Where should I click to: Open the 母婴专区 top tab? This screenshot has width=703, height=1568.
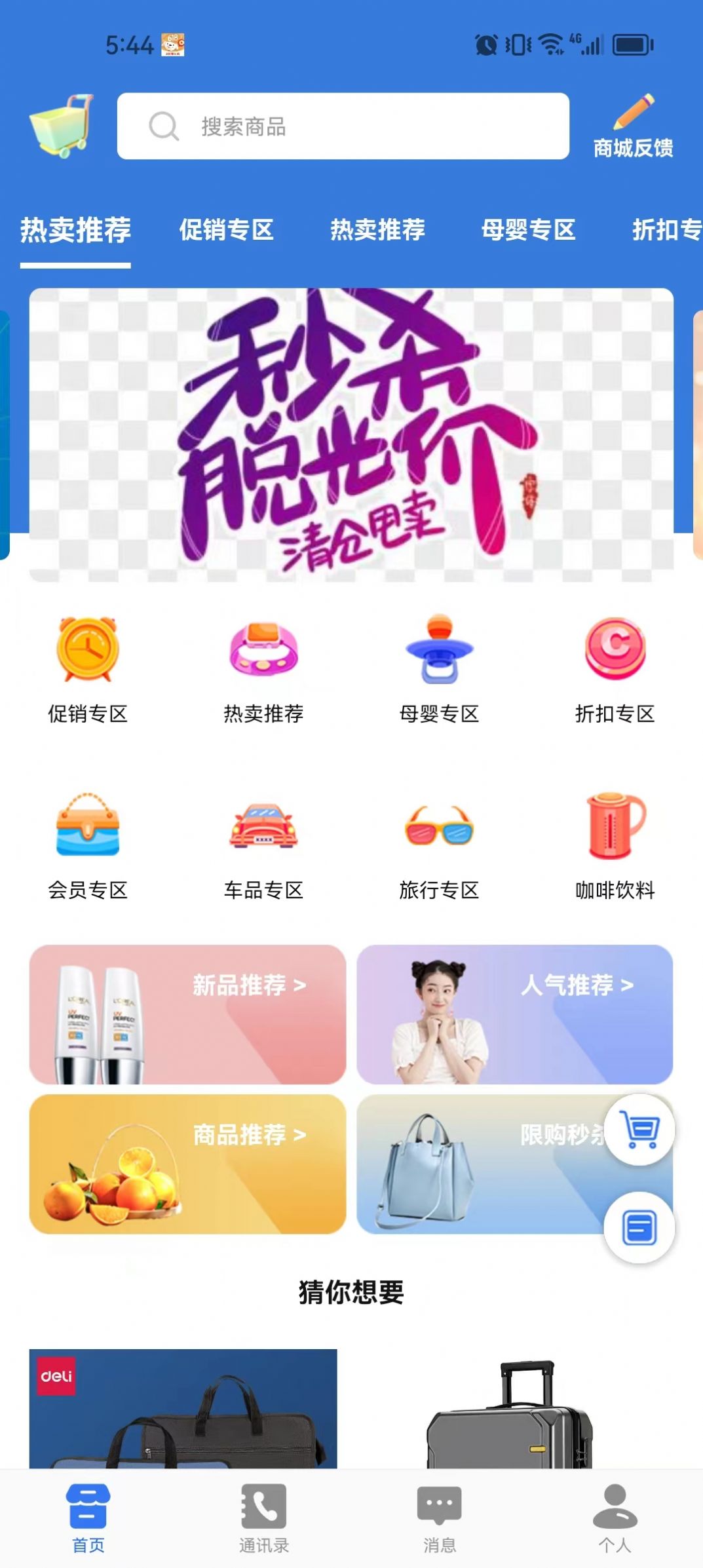pos(527,231)
